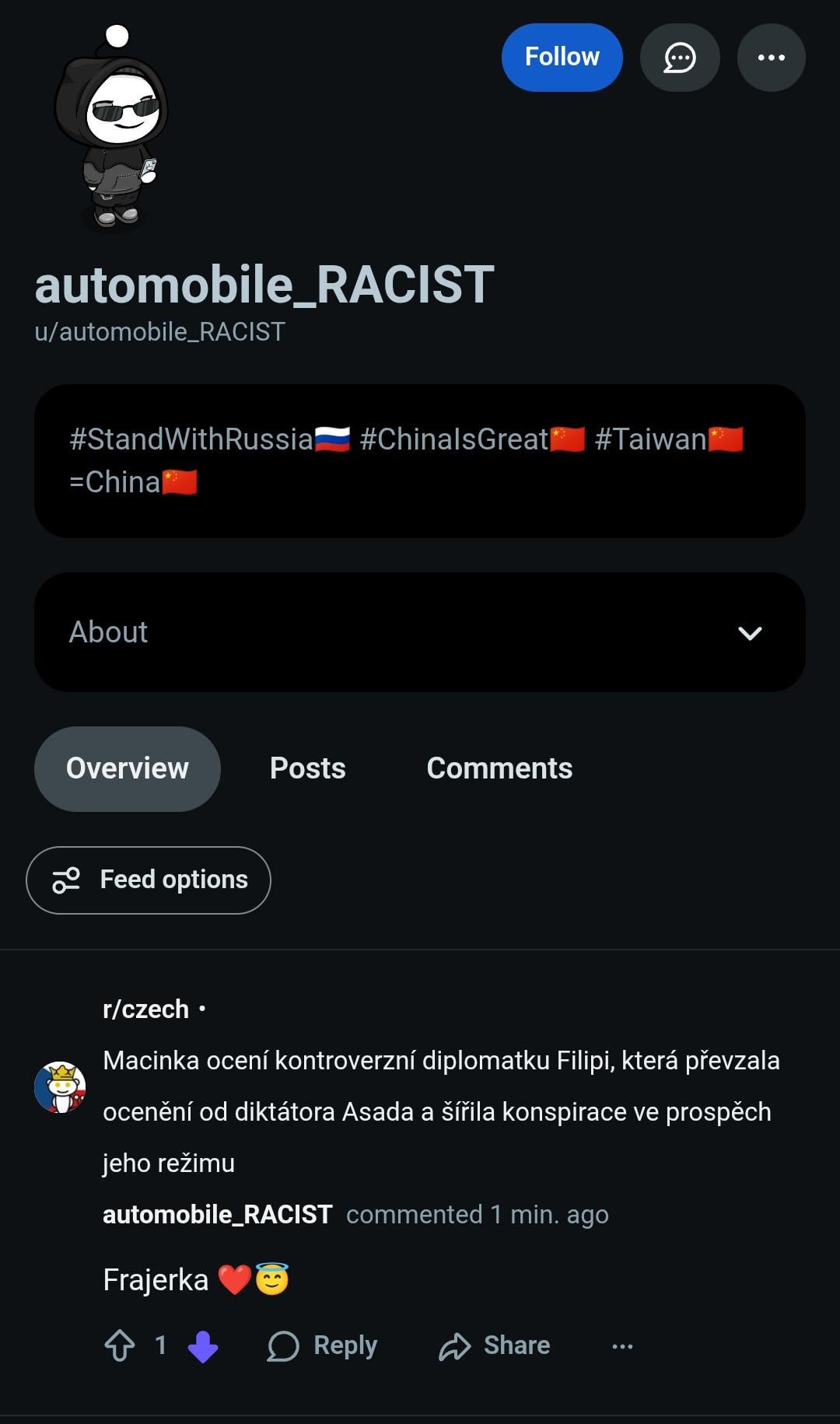Select the Overview tab
This screenshot has width=840, height=1424.
click(128, 768)
